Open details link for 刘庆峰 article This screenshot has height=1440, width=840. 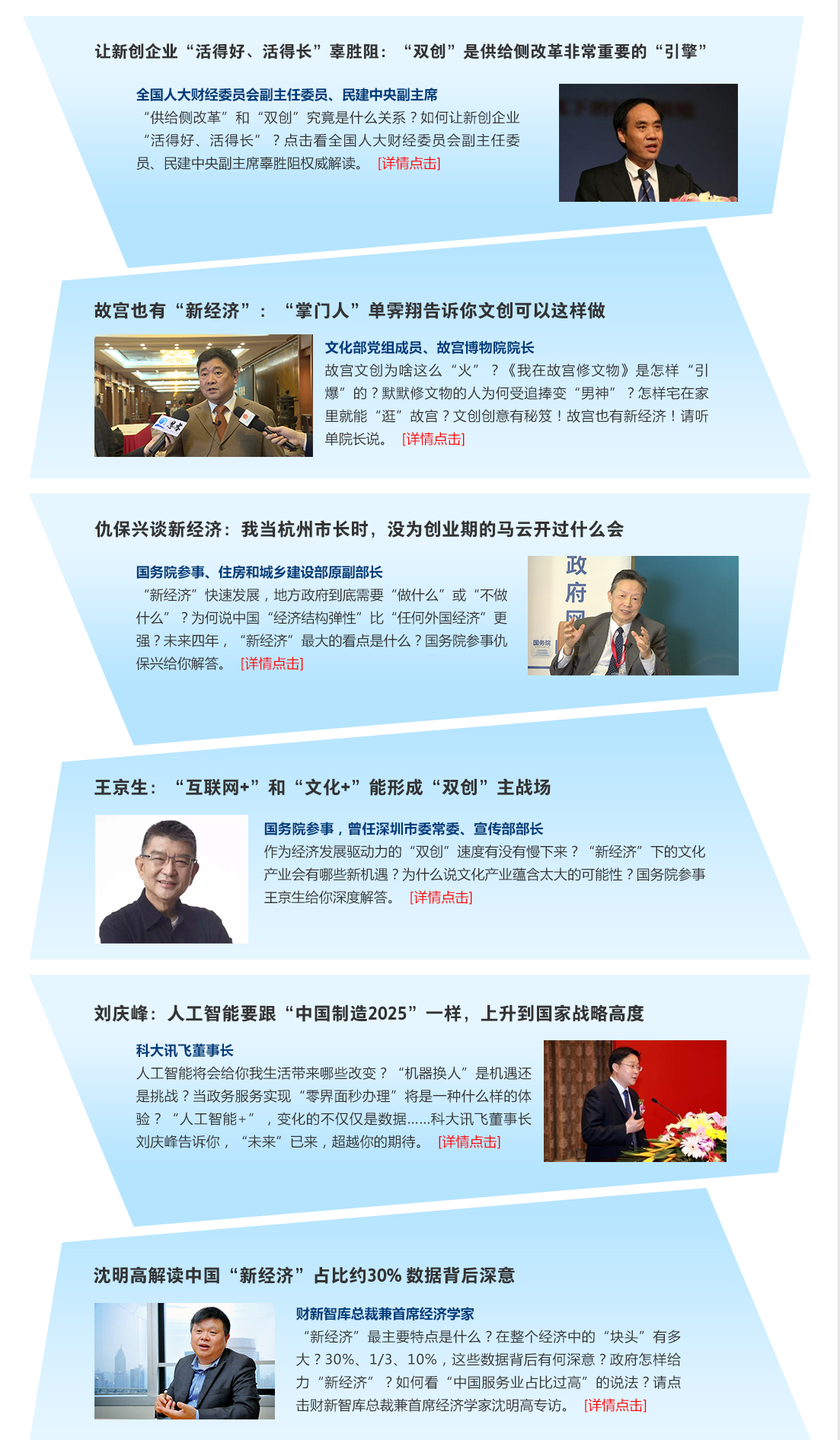coord(469,1141)
